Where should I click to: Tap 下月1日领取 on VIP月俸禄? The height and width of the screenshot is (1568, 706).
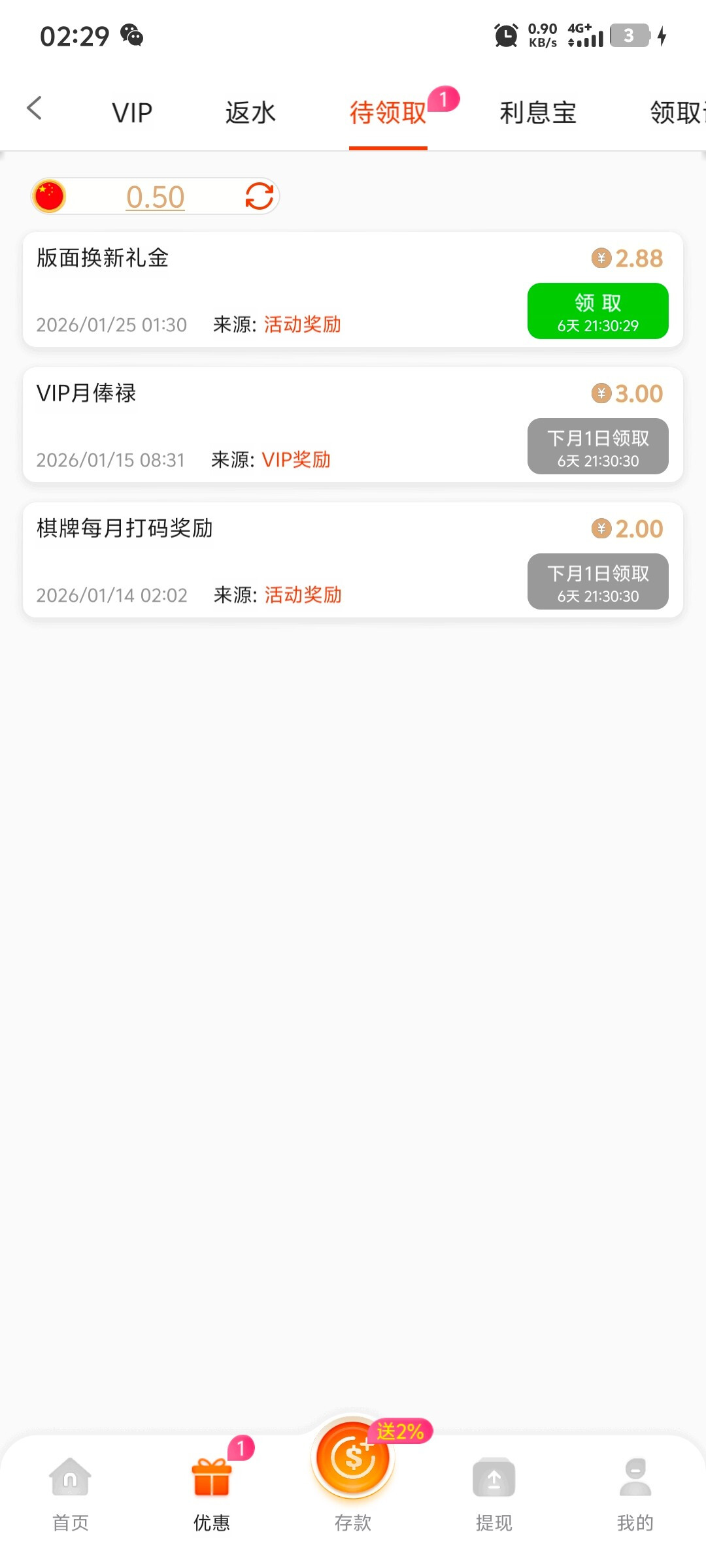[597, 446]
